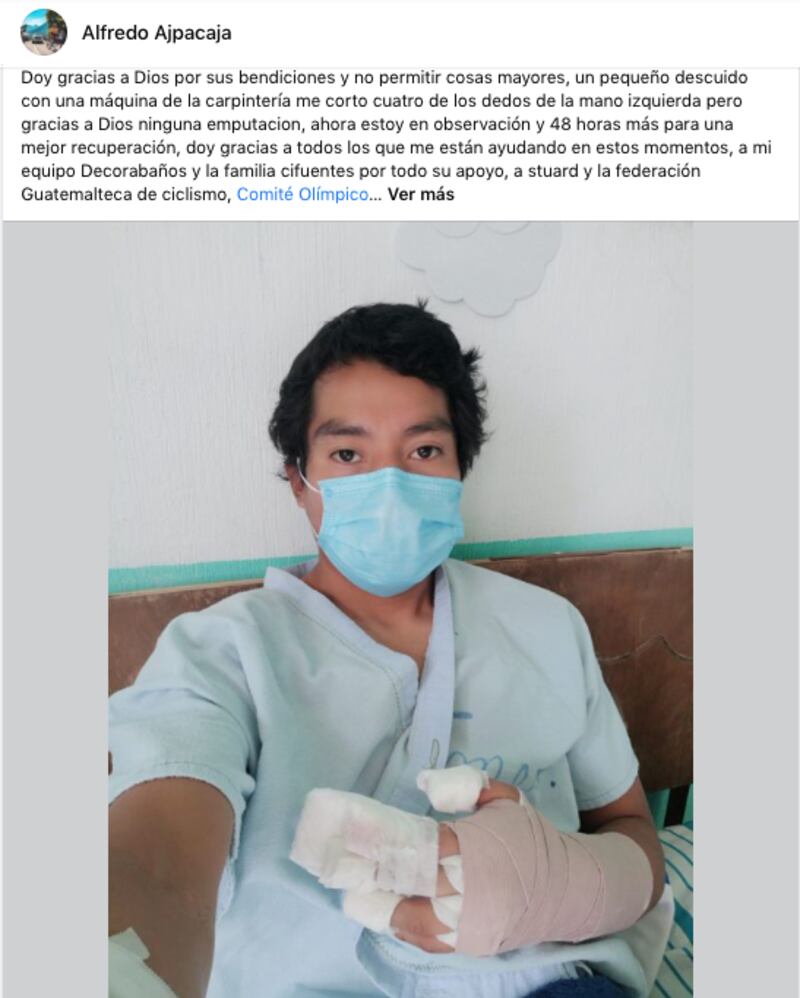Open the Comité Olímpico link
Image resolution: width=800 pixels, height=998 pixels.
coord(302,195)
